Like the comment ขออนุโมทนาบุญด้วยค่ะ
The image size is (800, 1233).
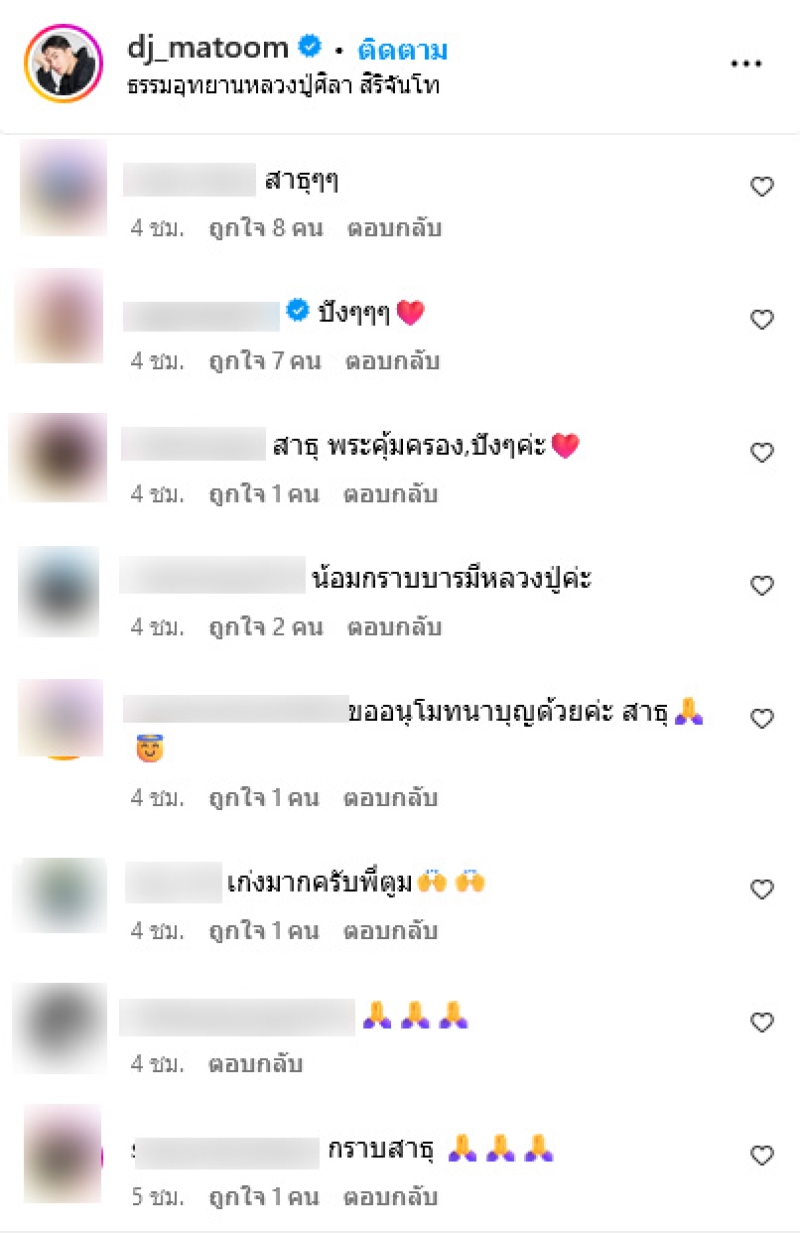coord(762,718)
